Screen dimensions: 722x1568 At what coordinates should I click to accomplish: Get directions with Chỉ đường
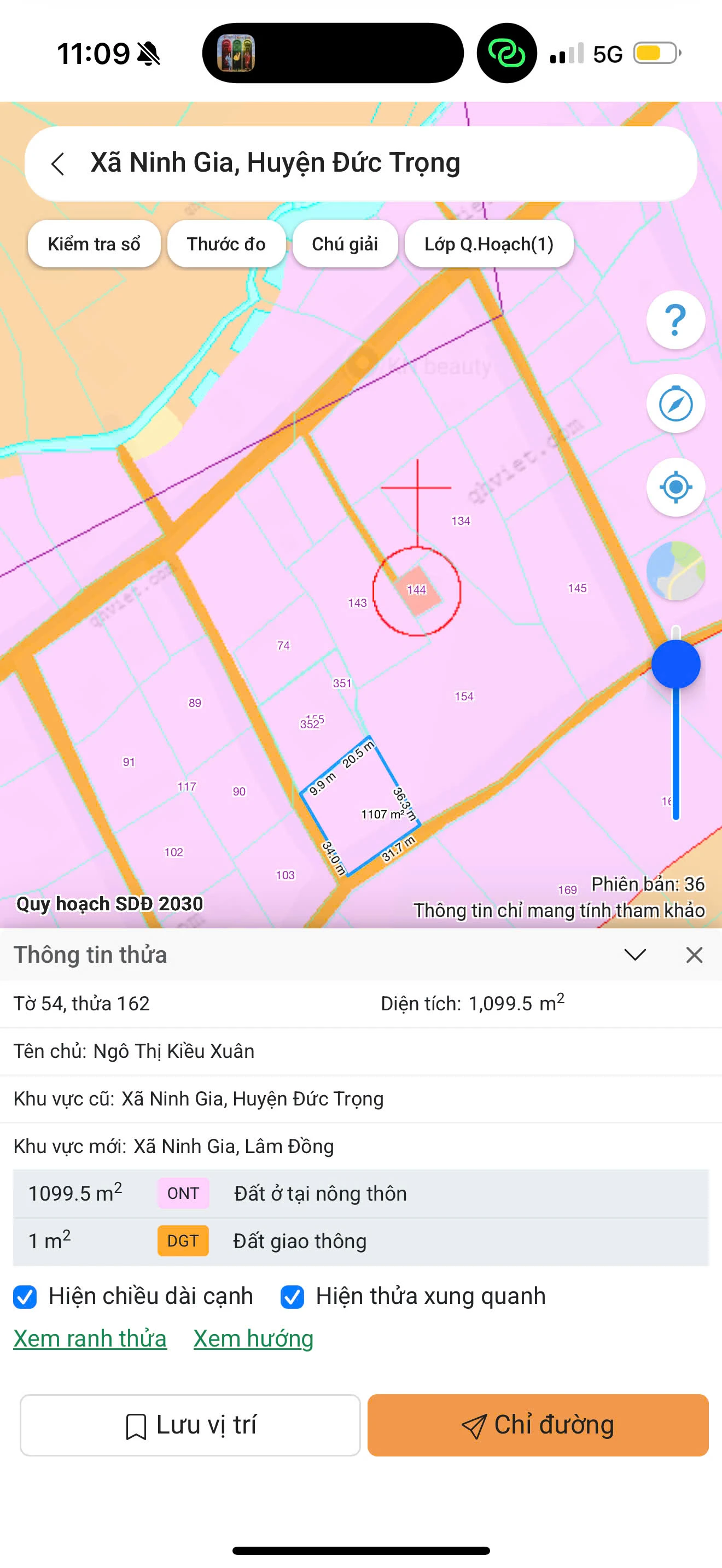point(538,1425)
